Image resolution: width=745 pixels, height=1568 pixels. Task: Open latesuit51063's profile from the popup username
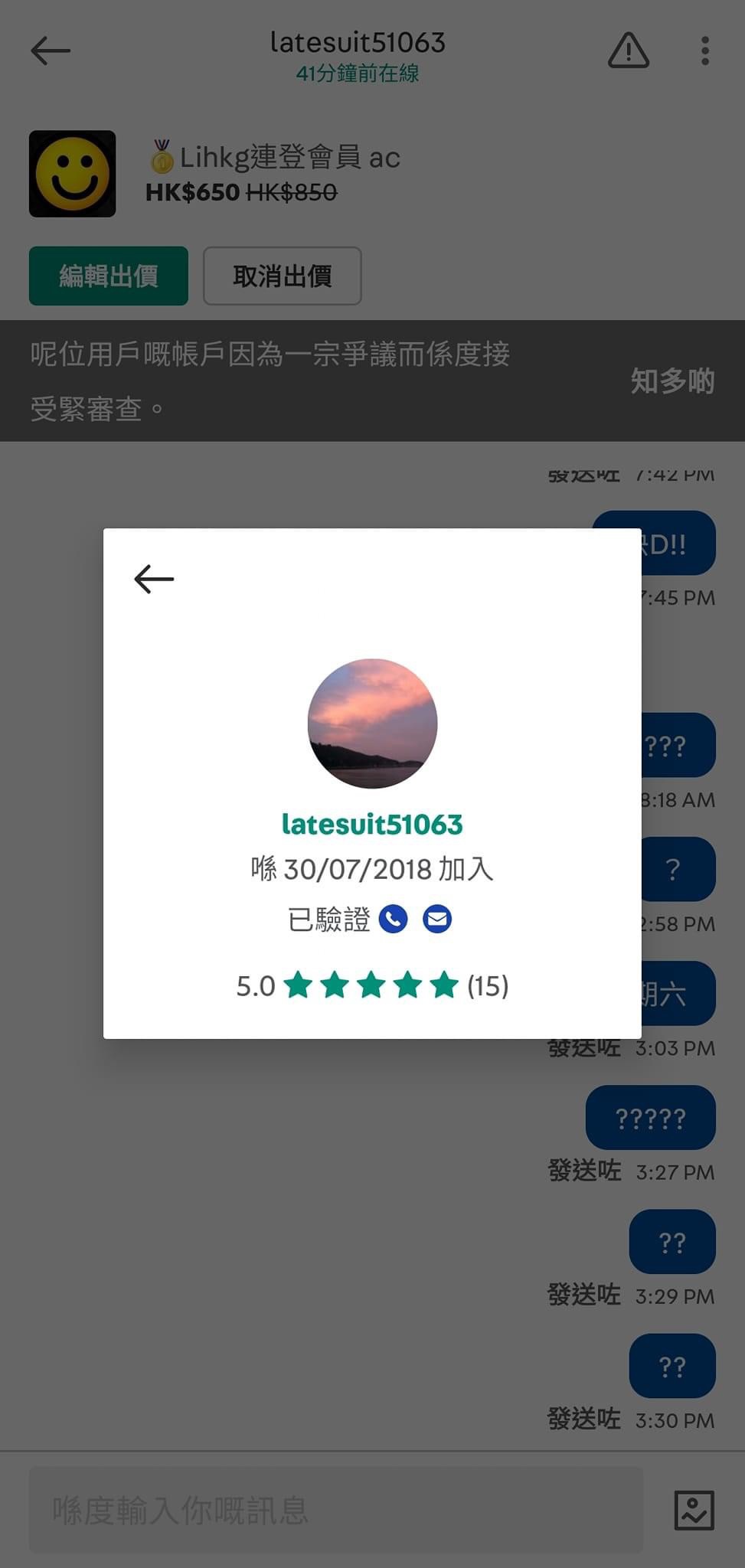point(372,825)
